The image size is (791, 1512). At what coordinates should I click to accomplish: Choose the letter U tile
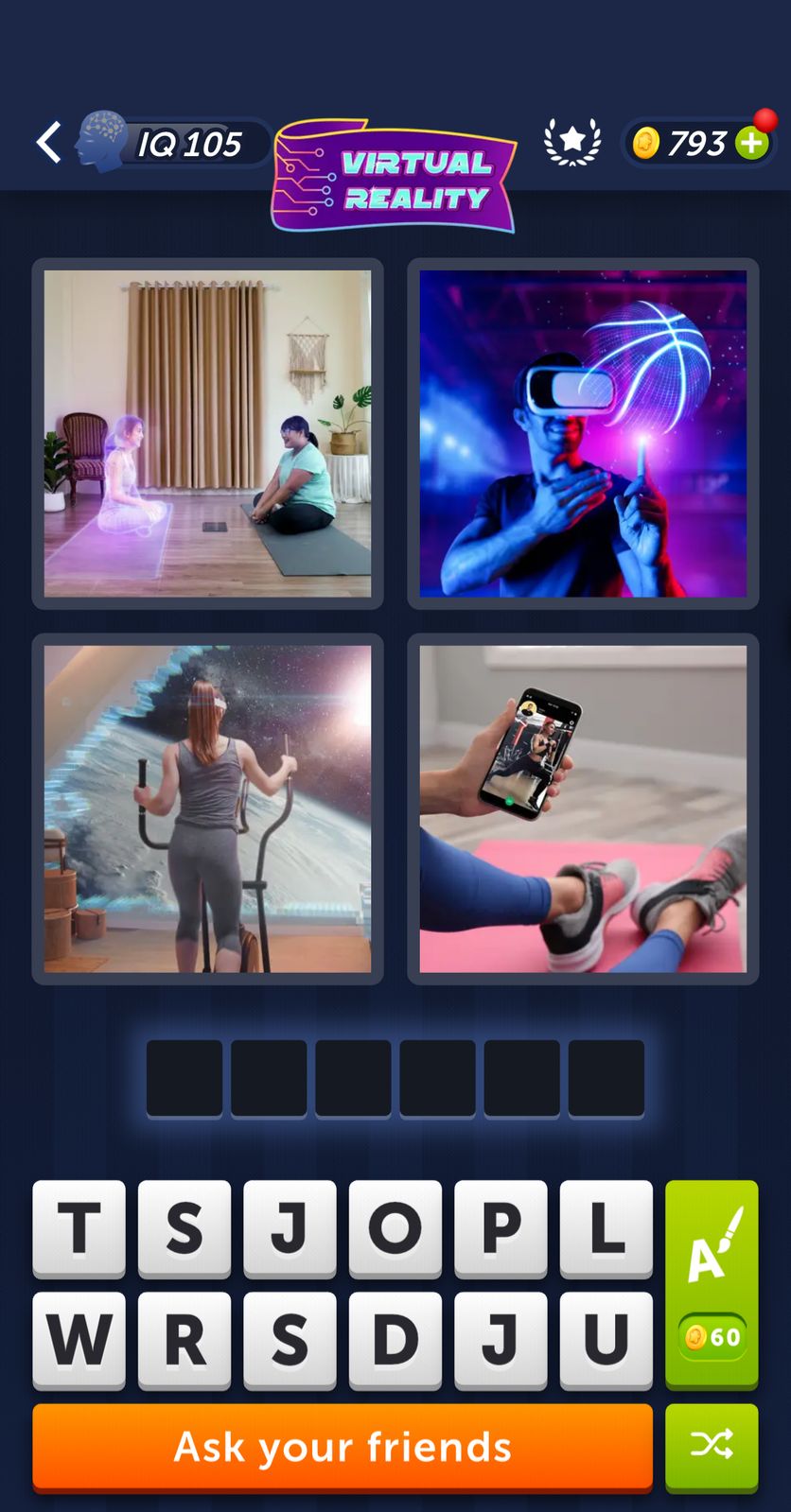(606, 1339)
